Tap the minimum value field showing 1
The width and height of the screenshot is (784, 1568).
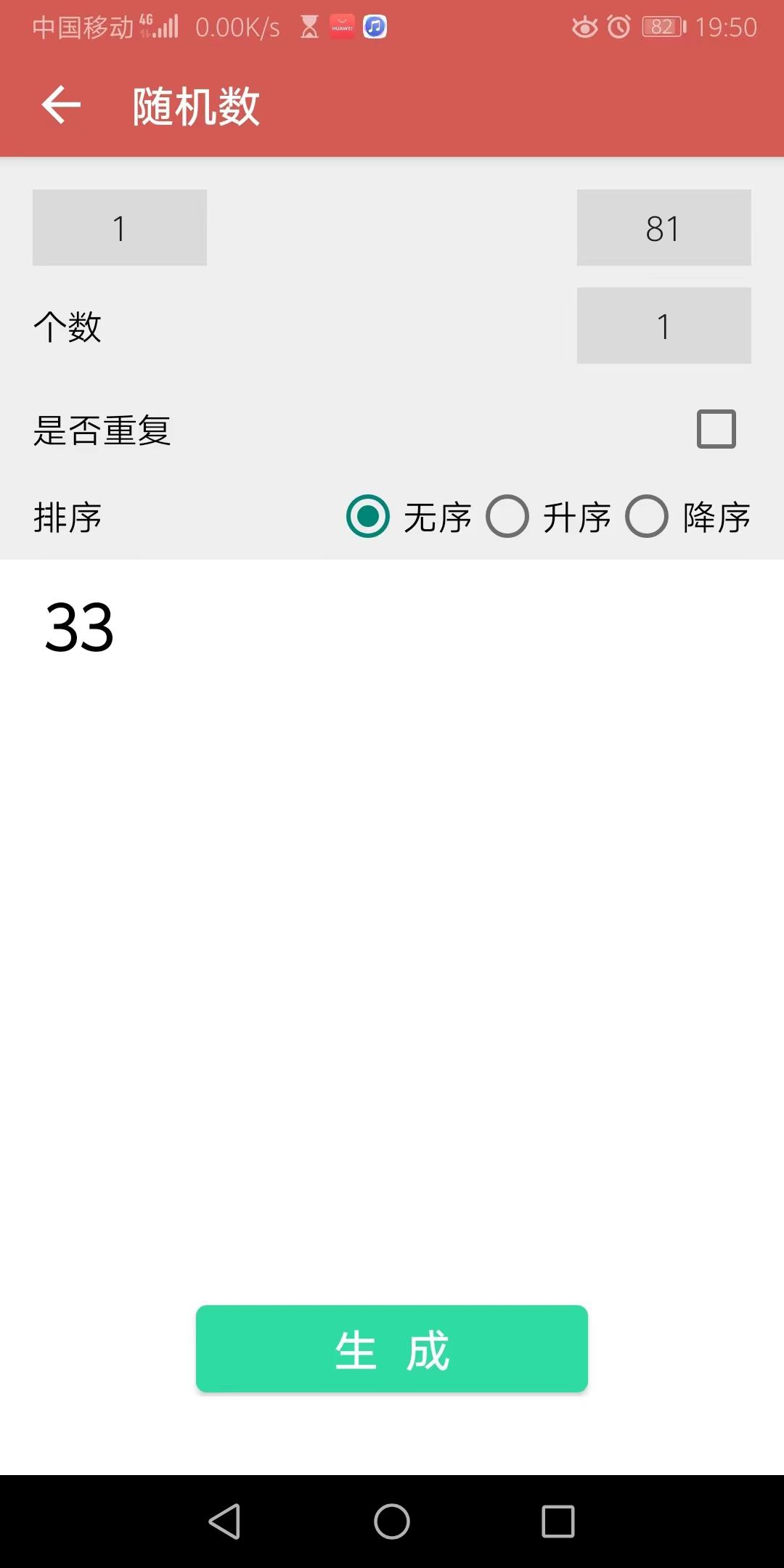[119, 226]
